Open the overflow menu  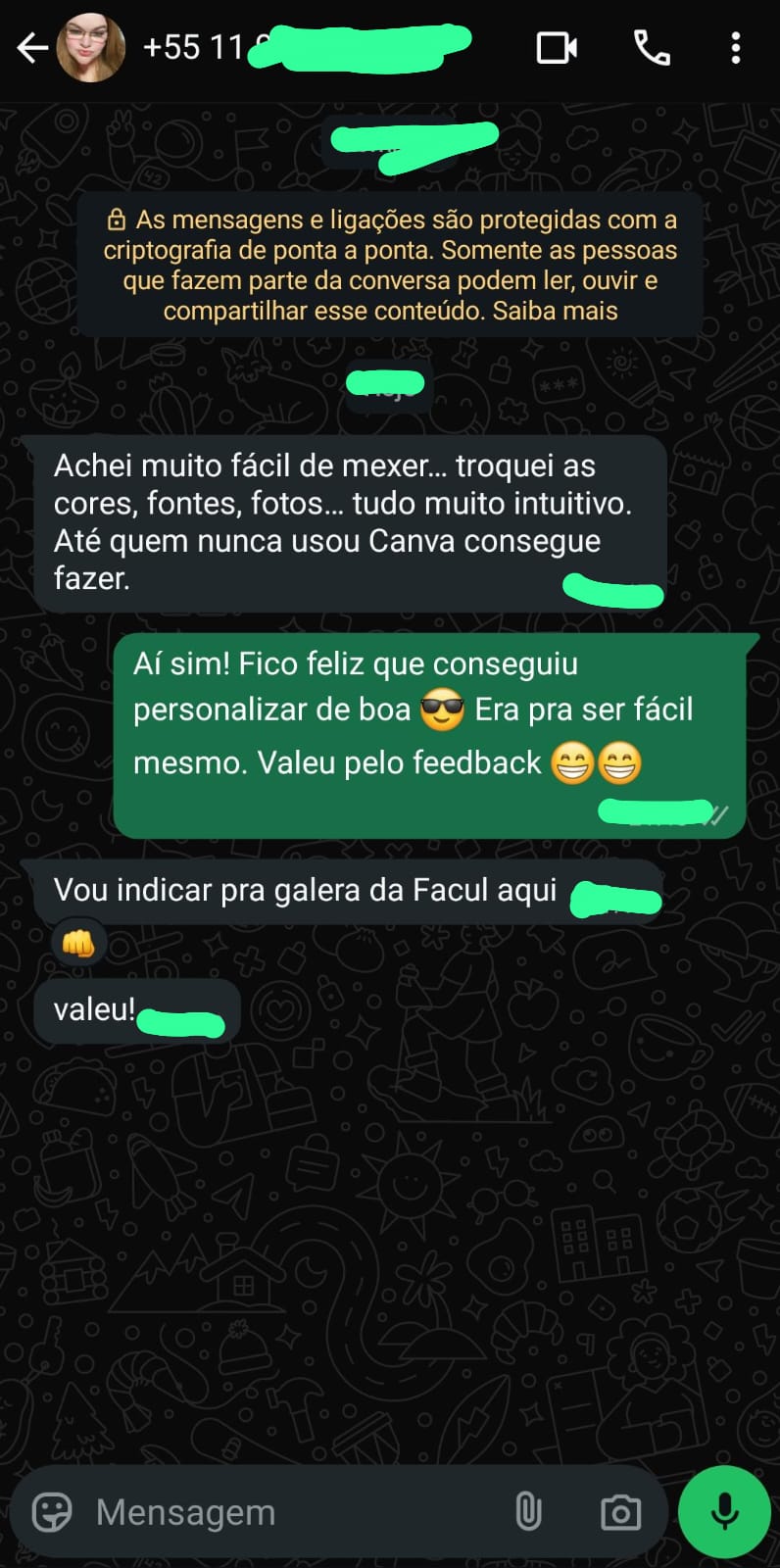pos(736,47)
